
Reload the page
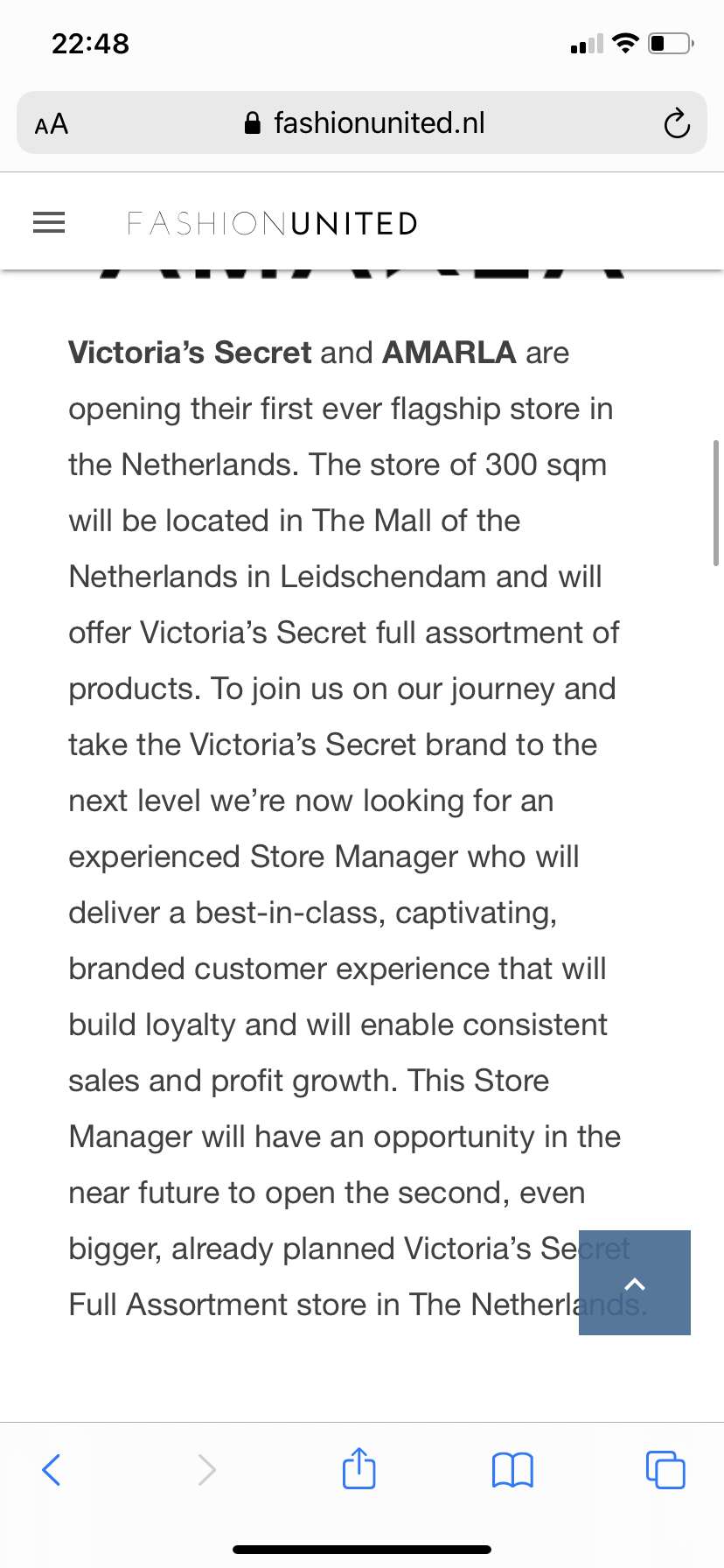click(x=677, y=123)
